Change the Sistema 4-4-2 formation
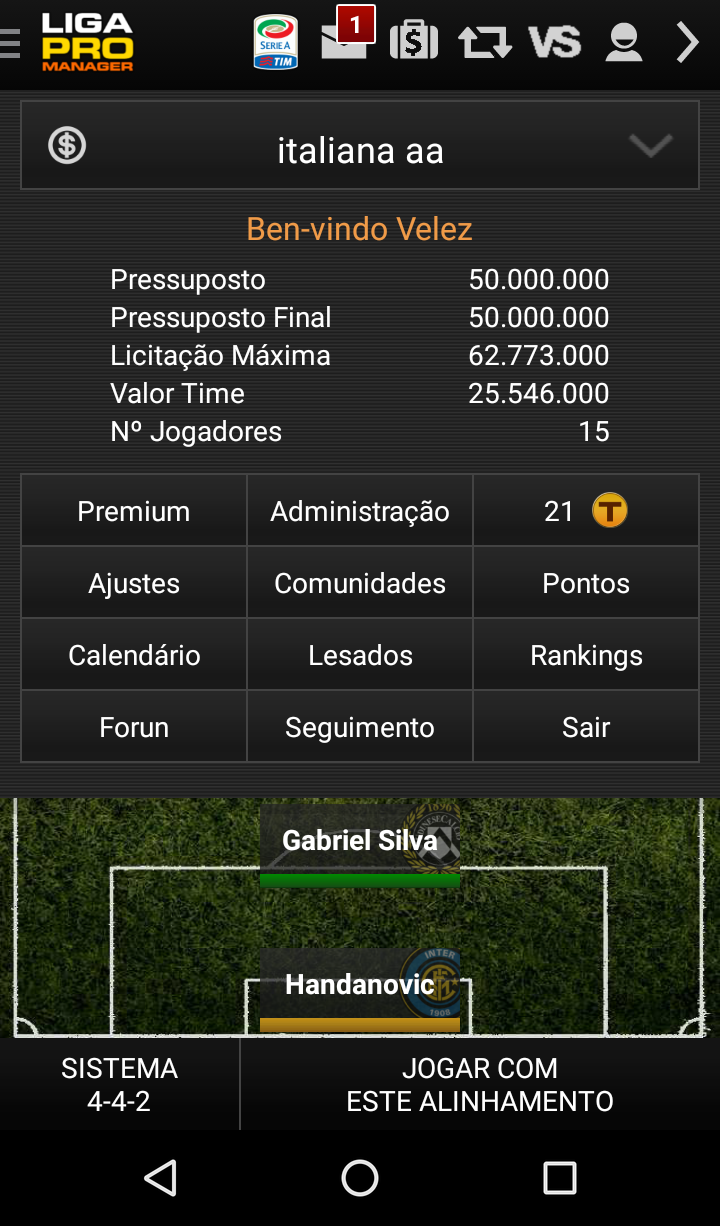Screen dimensions: 720x1226 (120, 1084)
